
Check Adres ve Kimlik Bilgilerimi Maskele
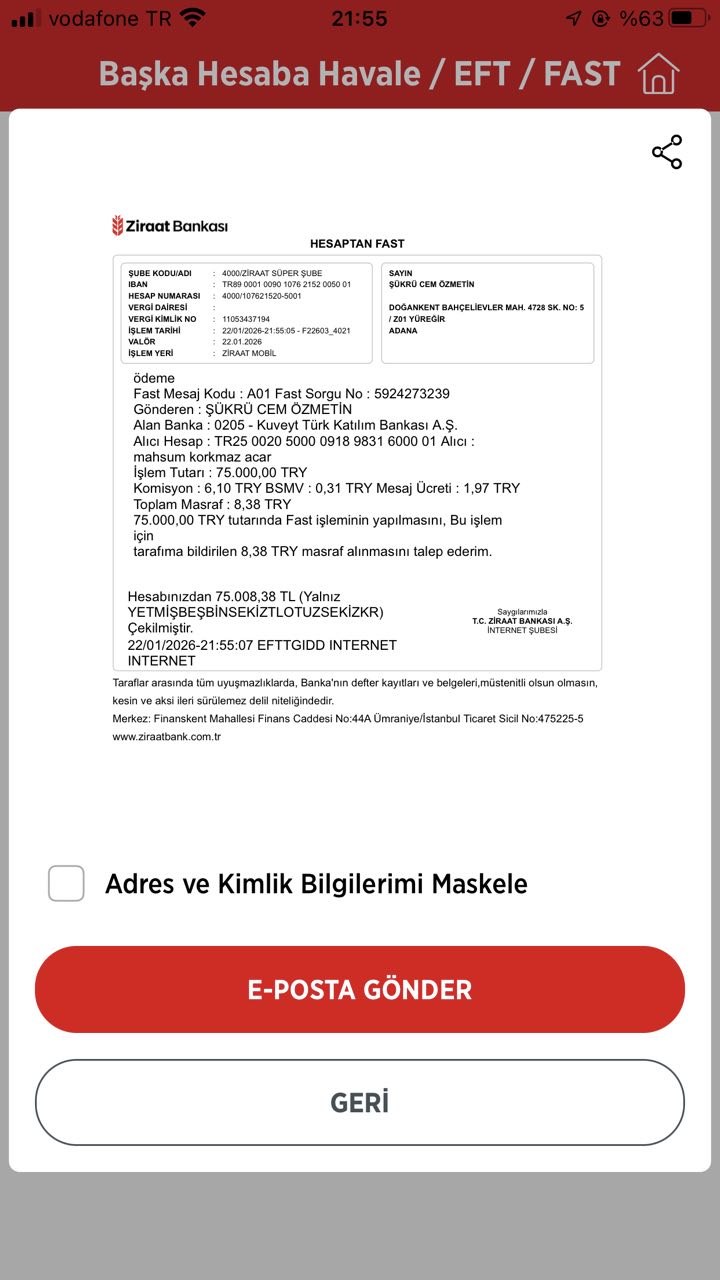(66, 883)
